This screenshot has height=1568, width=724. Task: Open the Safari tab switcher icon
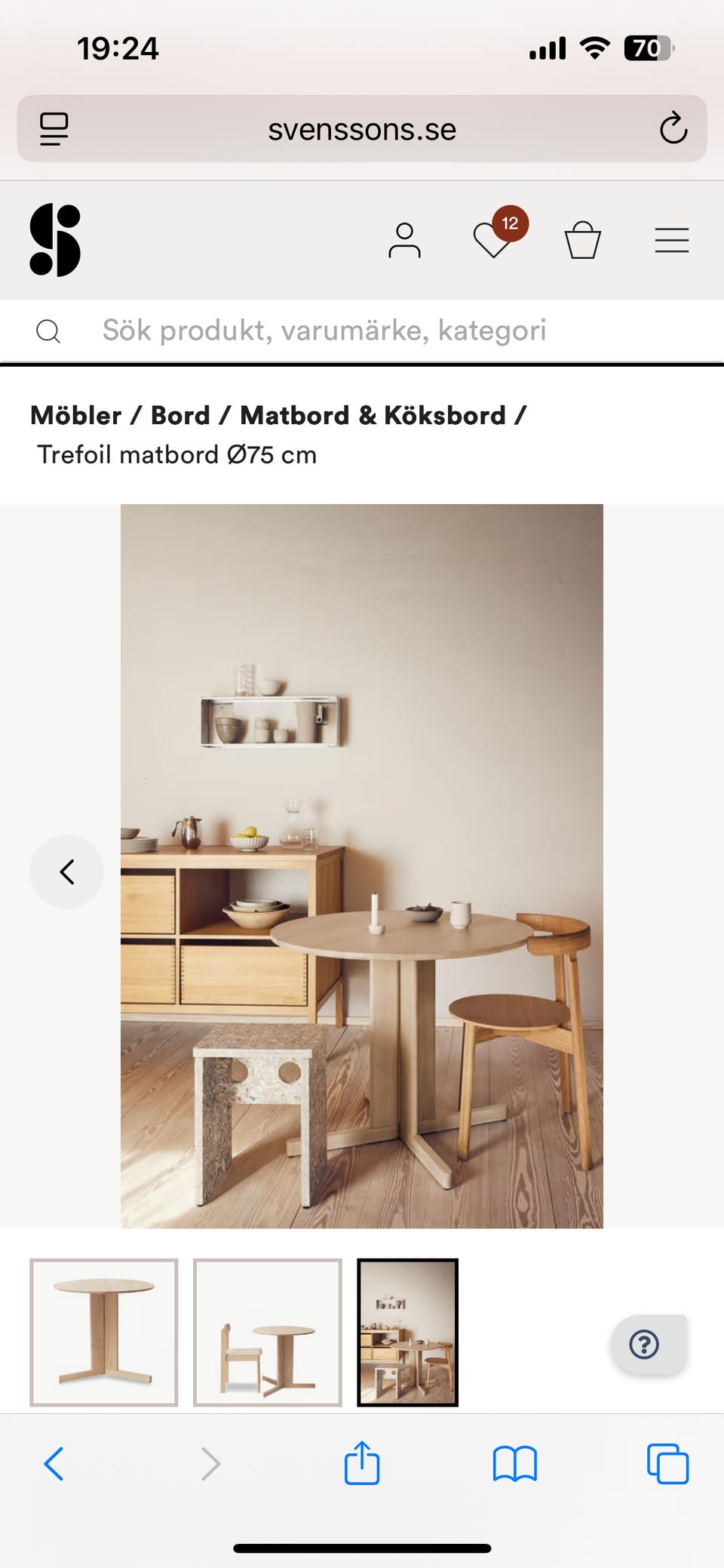(667, 1462)
